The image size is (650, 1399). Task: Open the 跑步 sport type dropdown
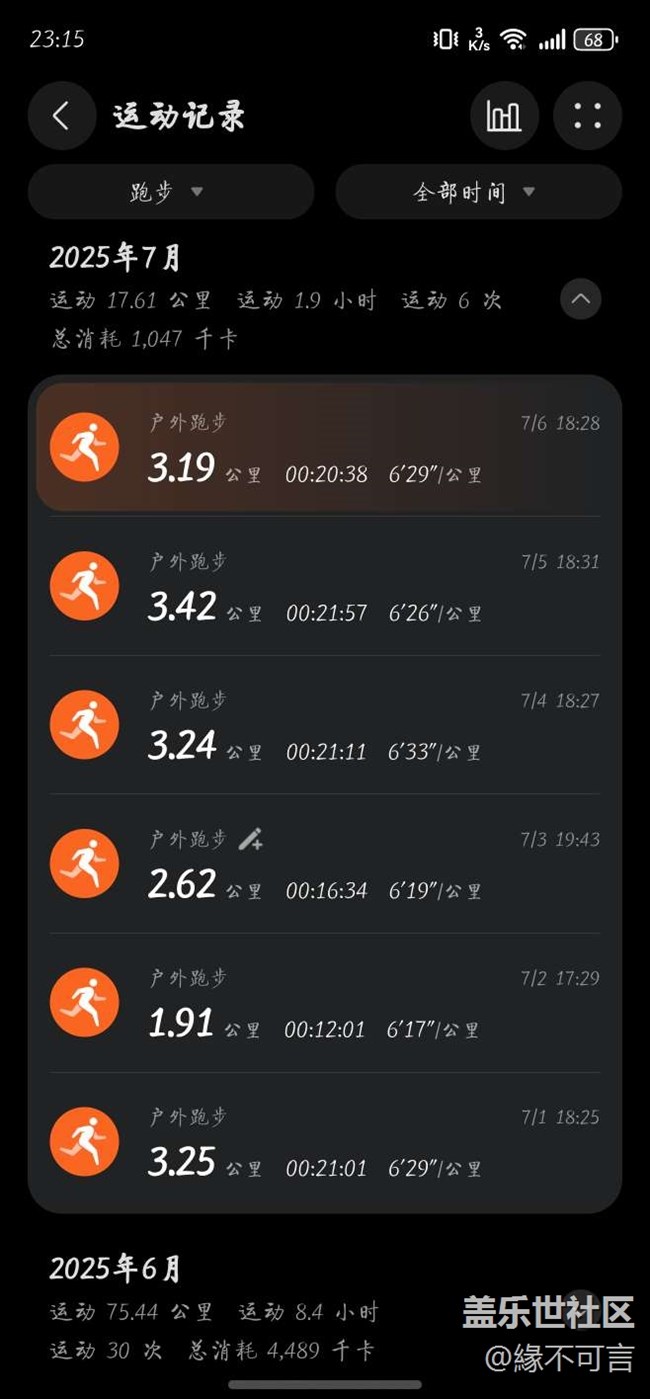171,192
